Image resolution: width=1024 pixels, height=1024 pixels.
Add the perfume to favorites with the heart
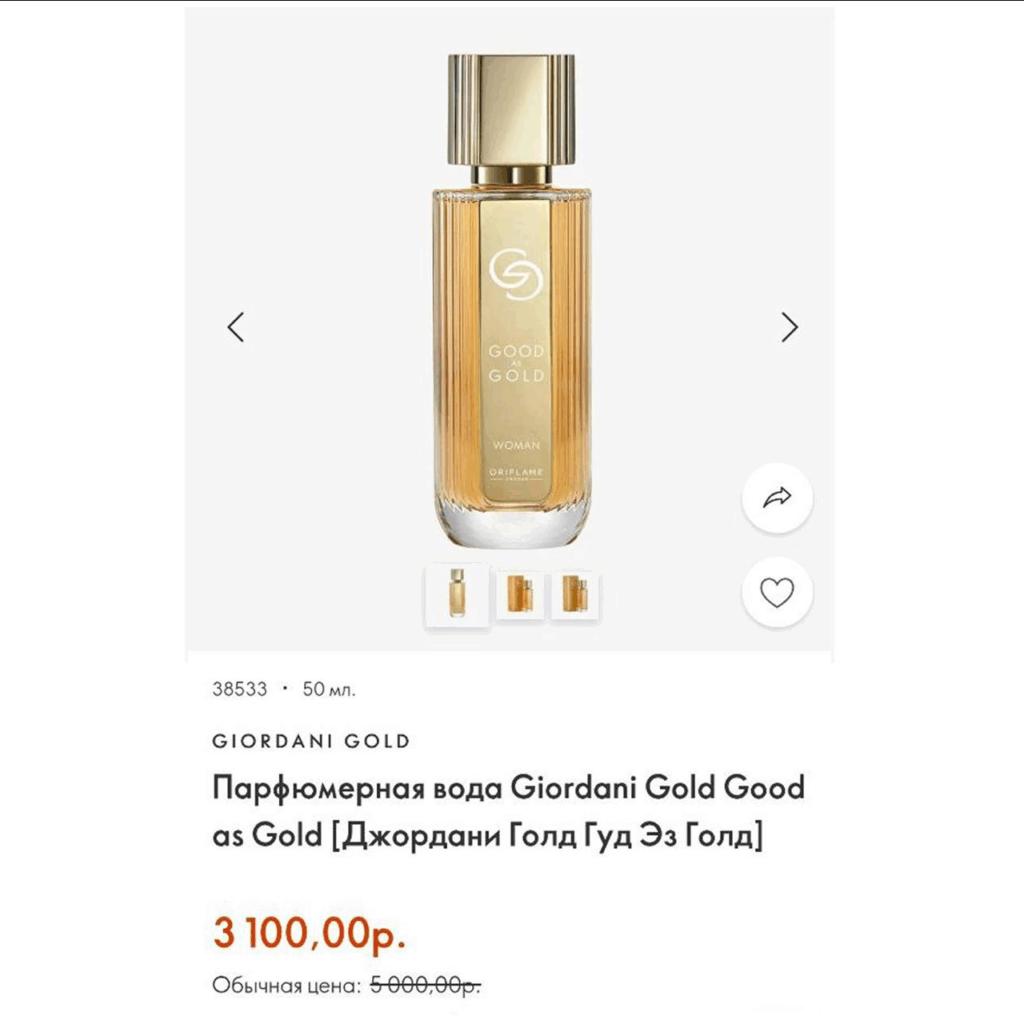777,593
